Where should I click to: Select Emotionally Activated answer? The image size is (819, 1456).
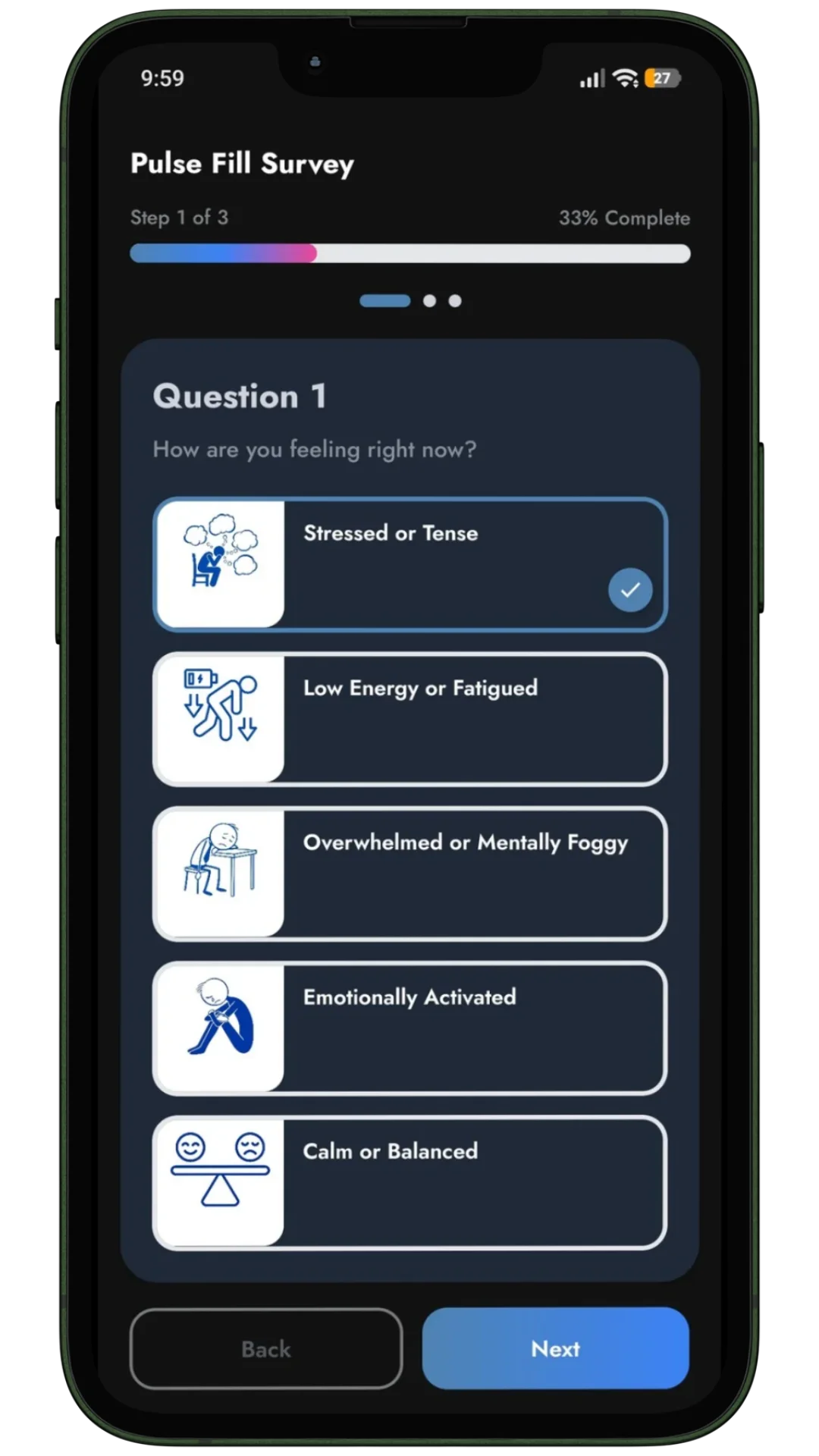409,1028
